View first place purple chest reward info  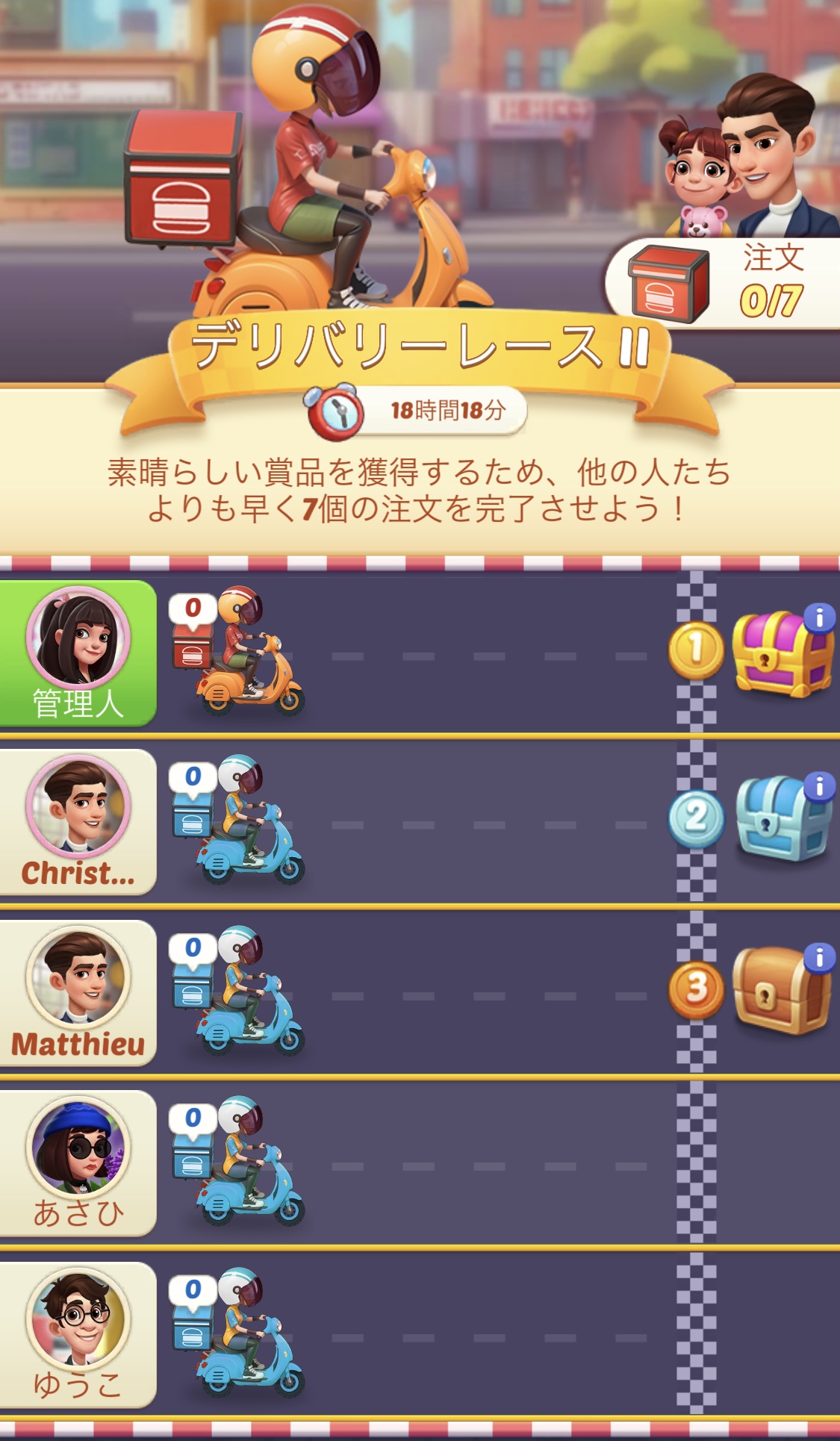pyautogui.click(x=819, y=617)
